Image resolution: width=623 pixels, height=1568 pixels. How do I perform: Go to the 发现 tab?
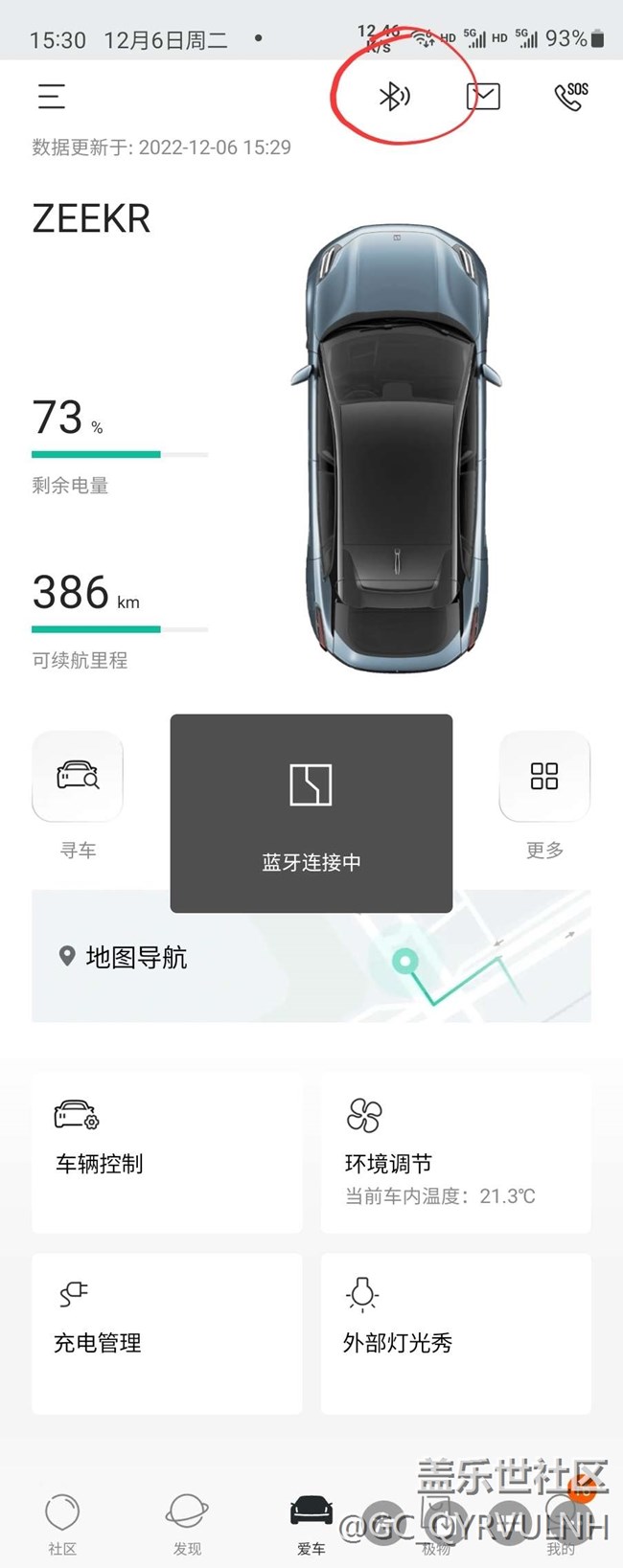pos(187,1523)
